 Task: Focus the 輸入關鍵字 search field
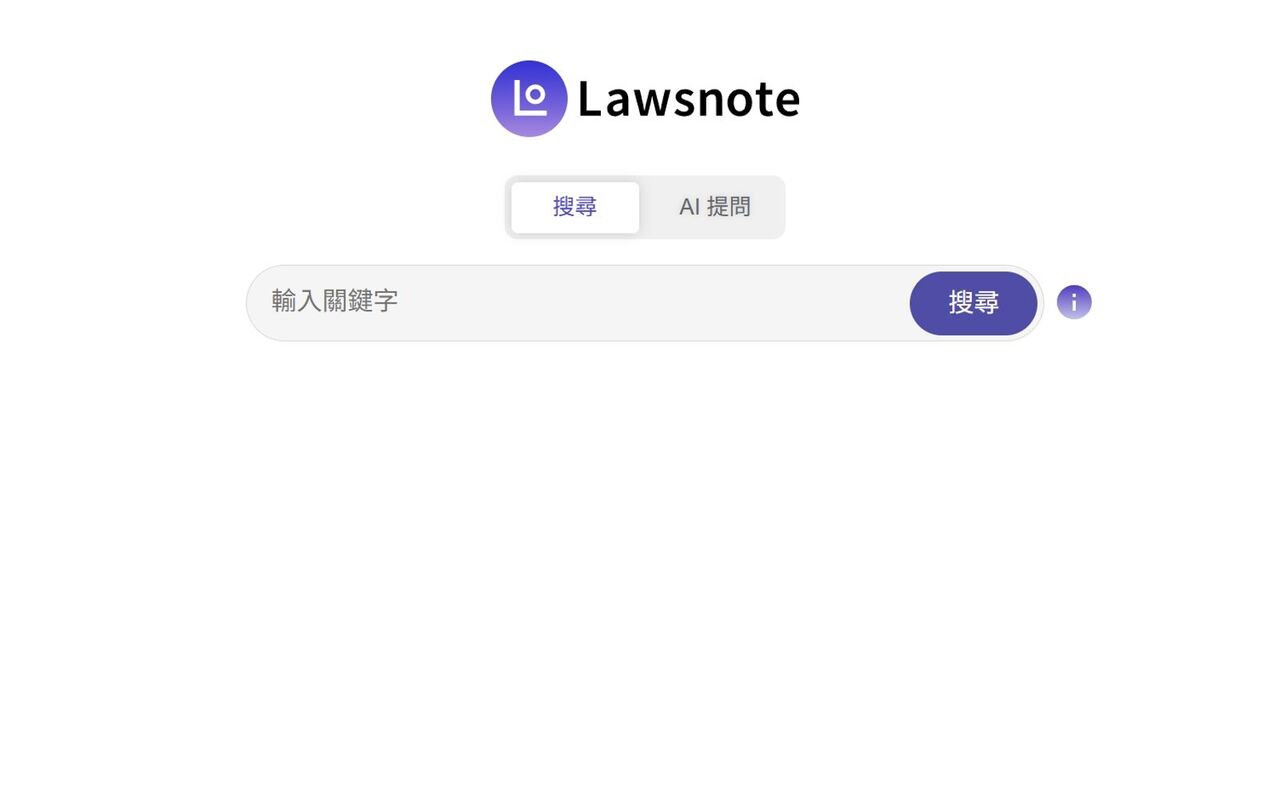(x=580, y=302)
